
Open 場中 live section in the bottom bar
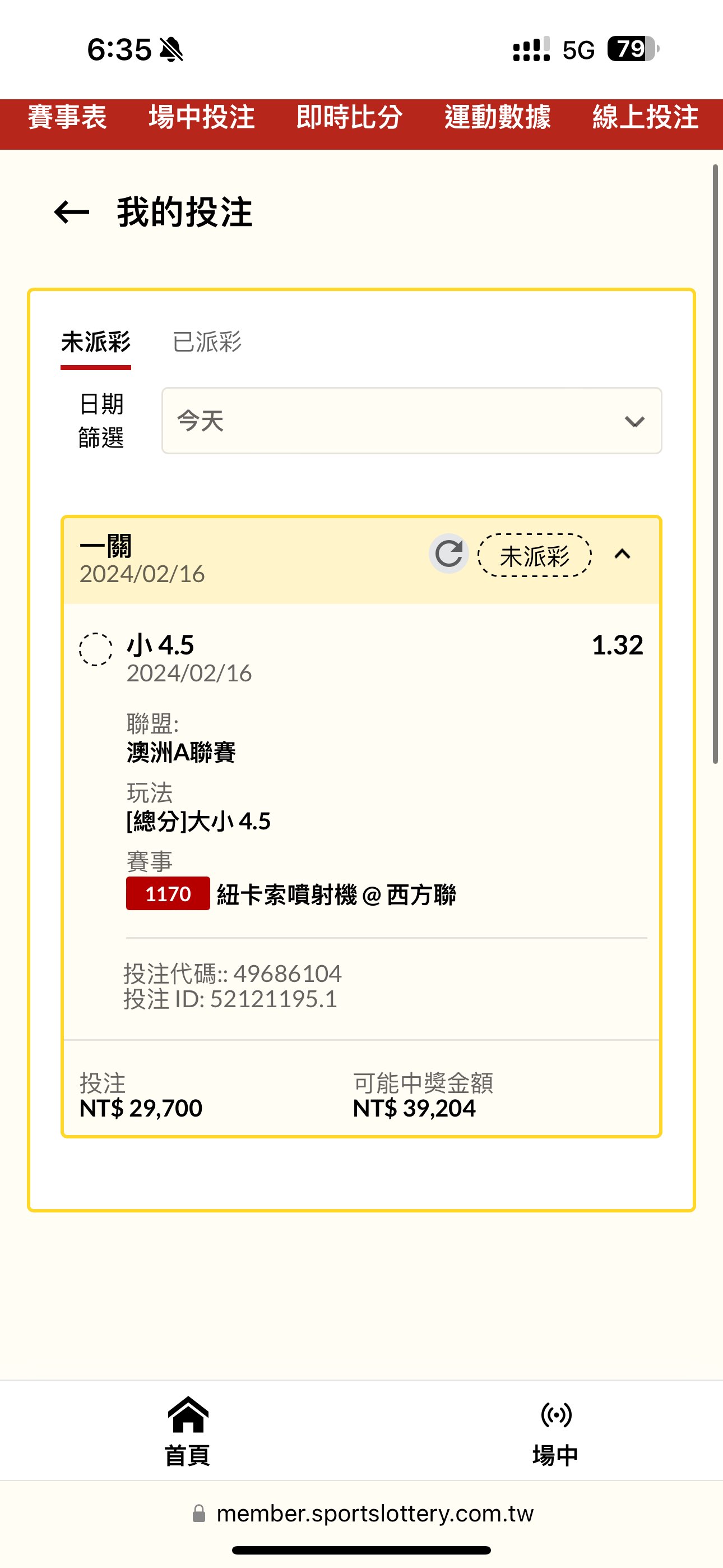click(x=555, y=1432)
